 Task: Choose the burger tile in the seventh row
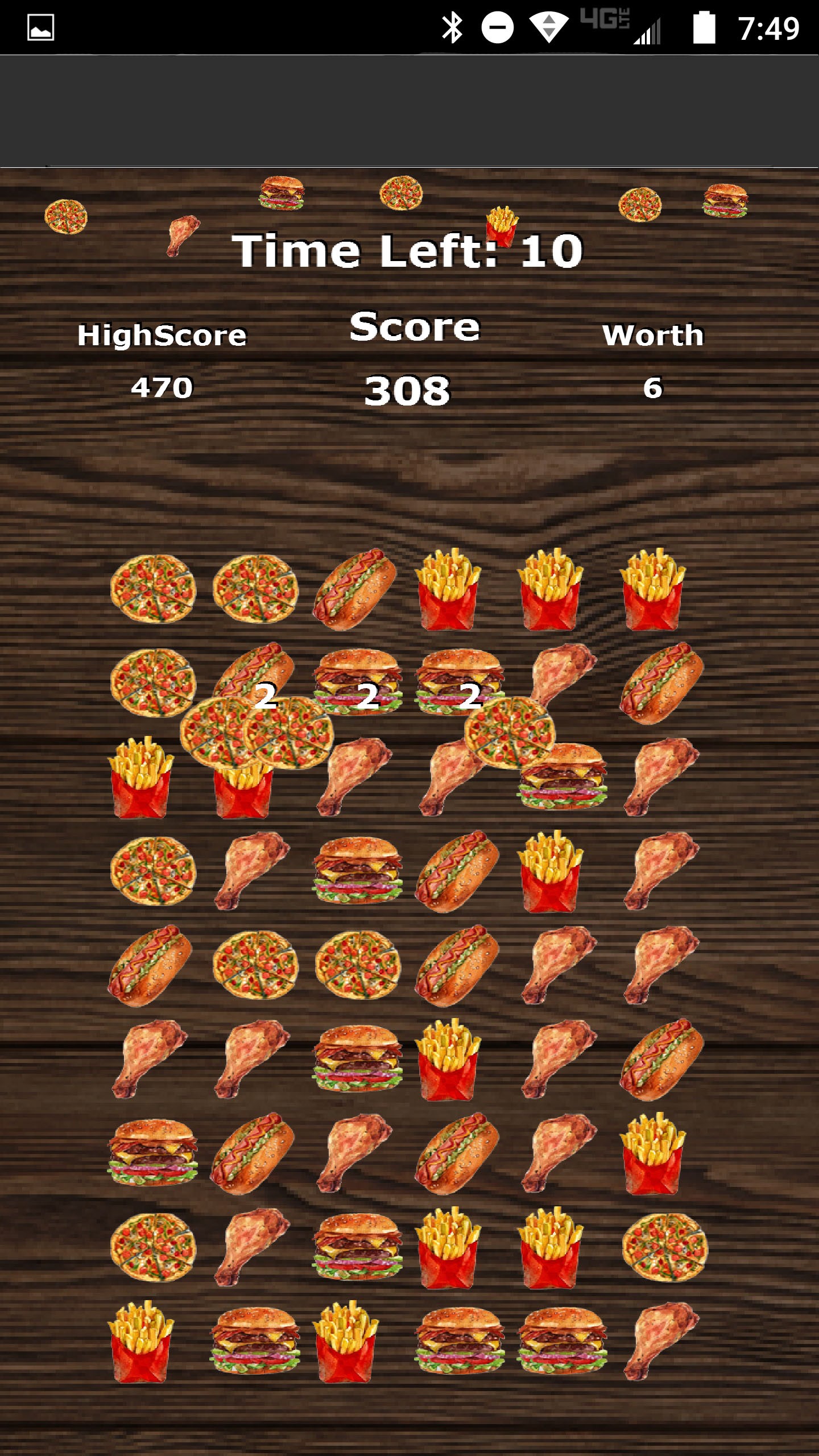tap(152, 1152)
